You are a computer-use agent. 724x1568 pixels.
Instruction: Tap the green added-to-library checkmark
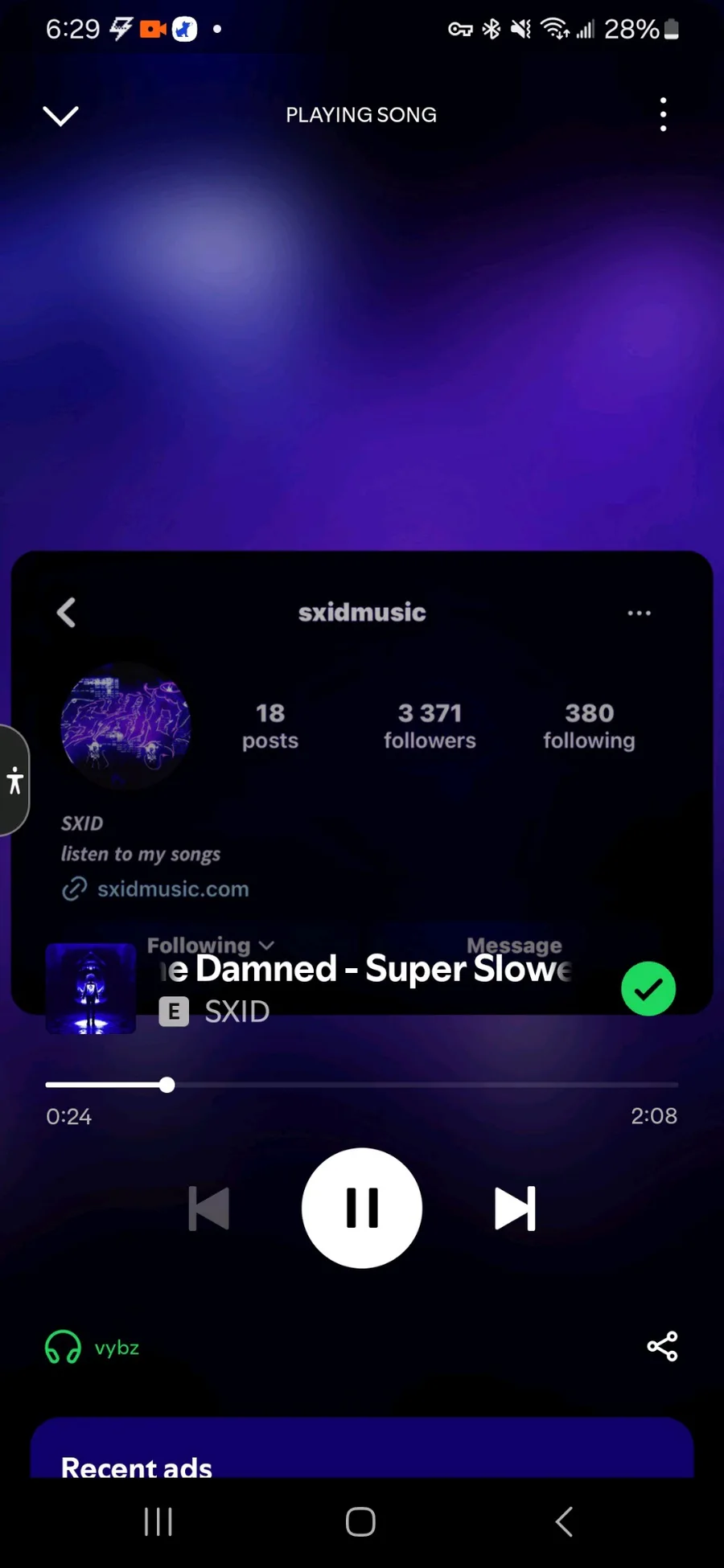pos(648,988)
